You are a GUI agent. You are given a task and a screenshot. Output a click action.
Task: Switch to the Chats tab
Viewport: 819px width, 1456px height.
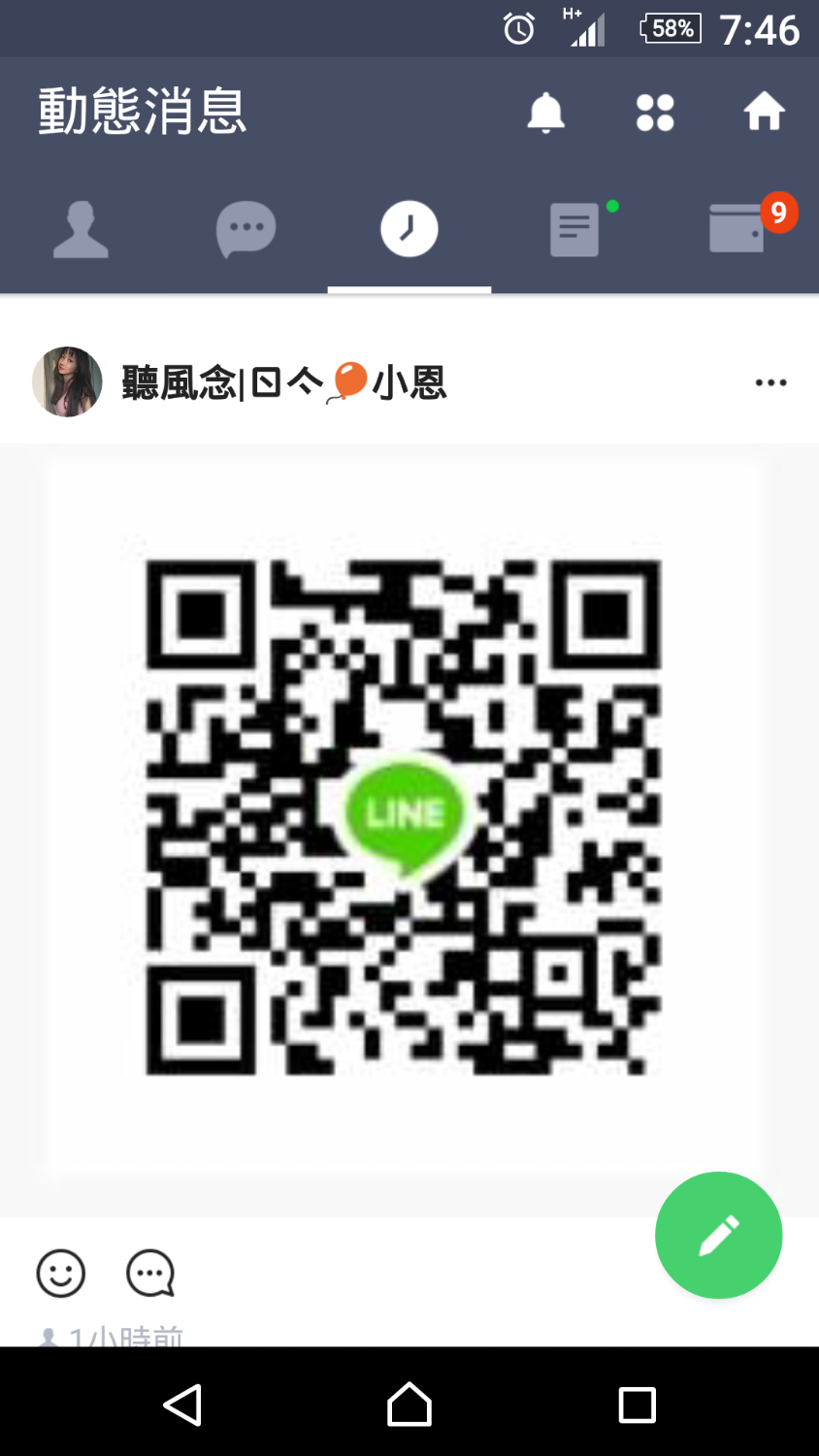246,230
